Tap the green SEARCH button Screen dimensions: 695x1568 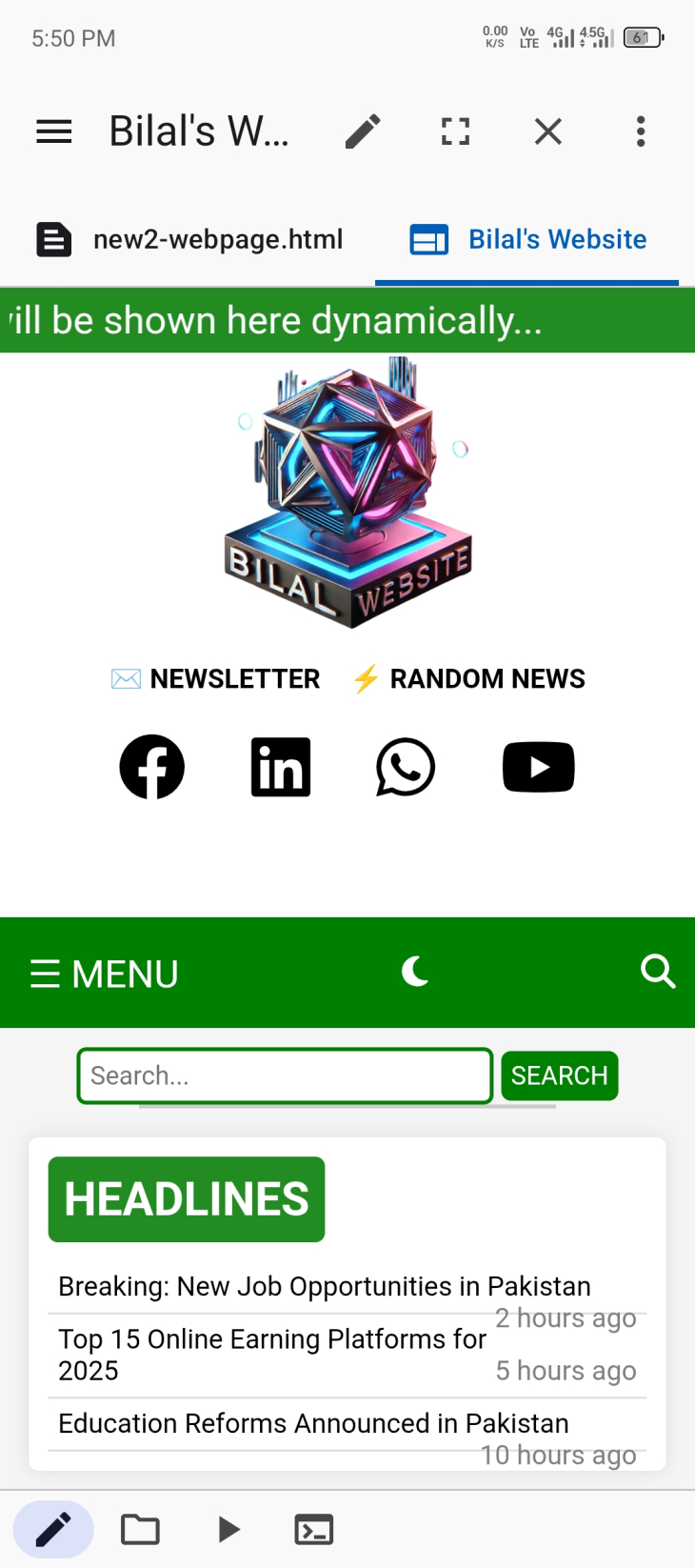click(x=560, y=1075)
